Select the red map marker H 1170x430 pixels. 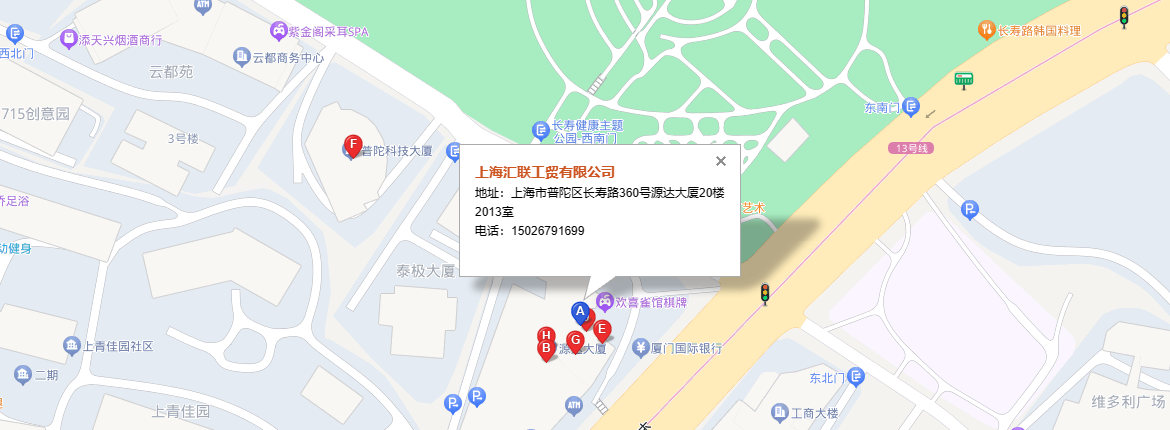546,334
